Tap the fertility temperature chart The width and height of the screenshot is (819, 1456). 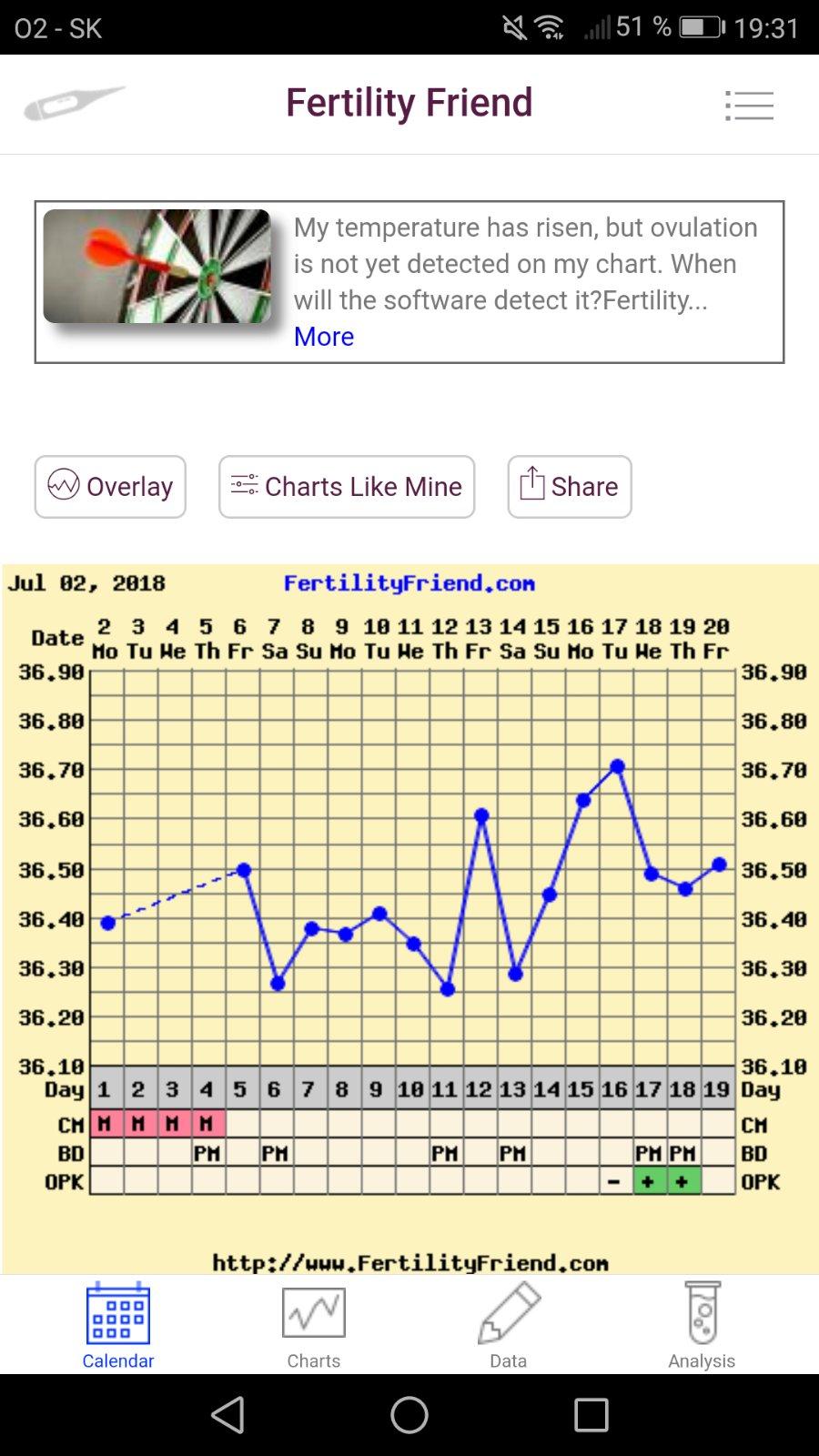click(x=409, y=892)
